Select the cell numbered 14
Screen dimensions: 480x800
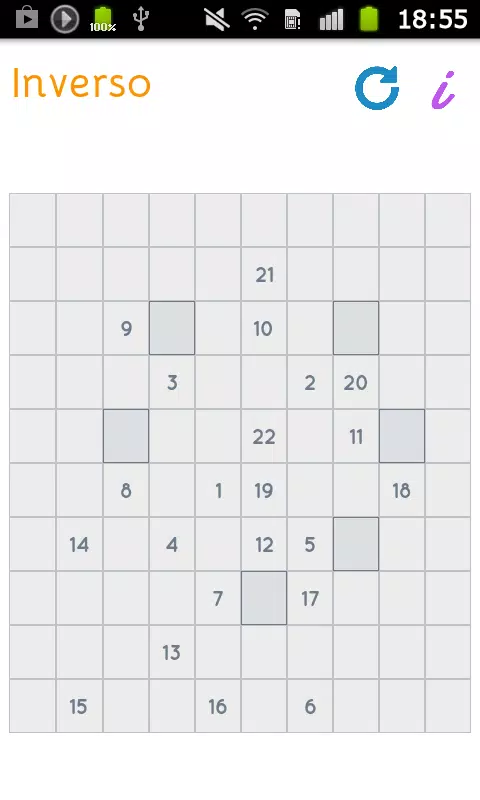(x=80, y=544)
